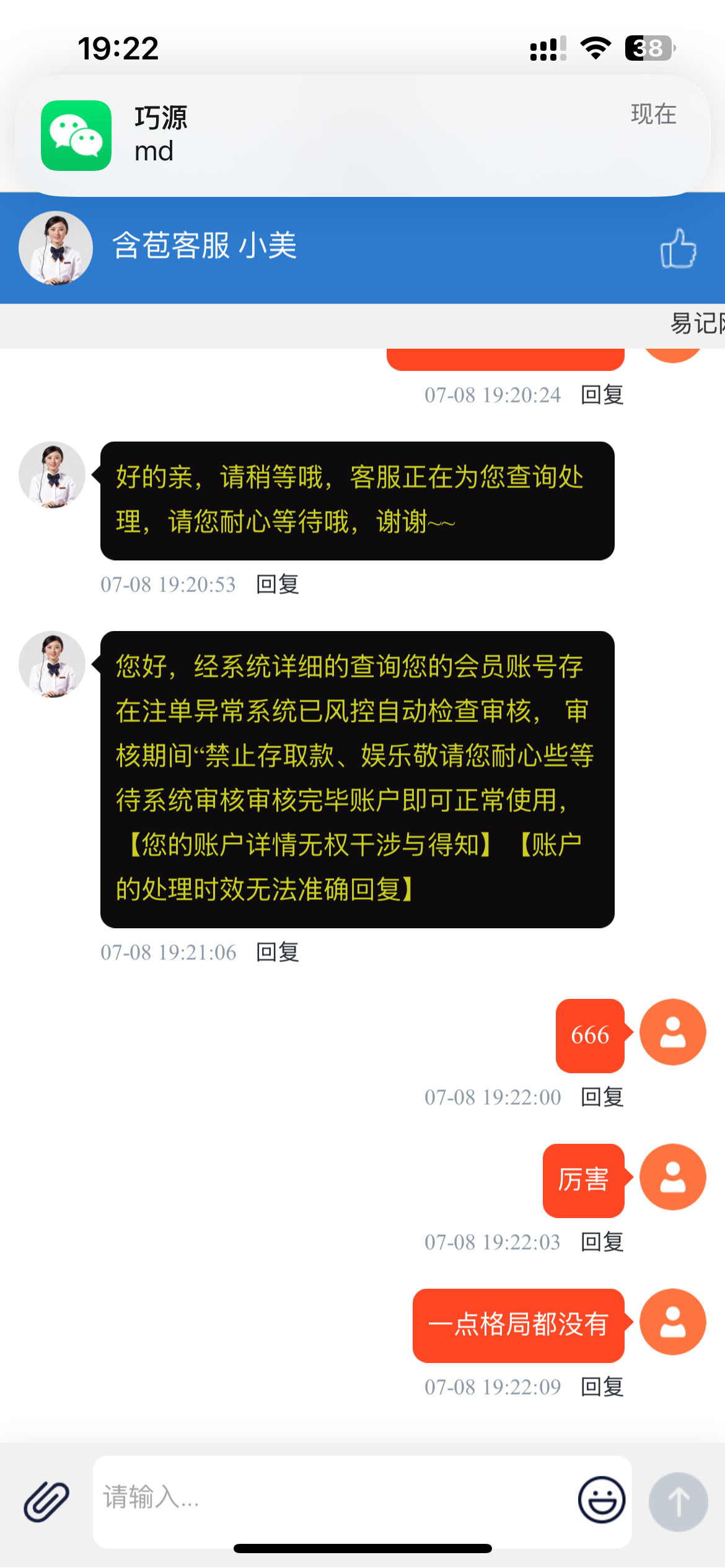Screen dimensions: 725x1568
Task: Click 回复 under the 19:20:53 message
Action: coord(278,583)
